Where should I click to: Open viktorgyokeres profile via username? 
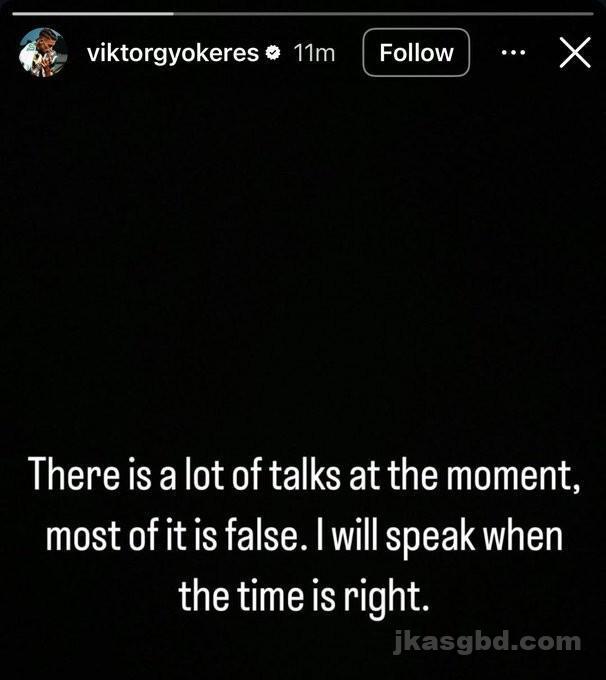[x=174, y=53]
